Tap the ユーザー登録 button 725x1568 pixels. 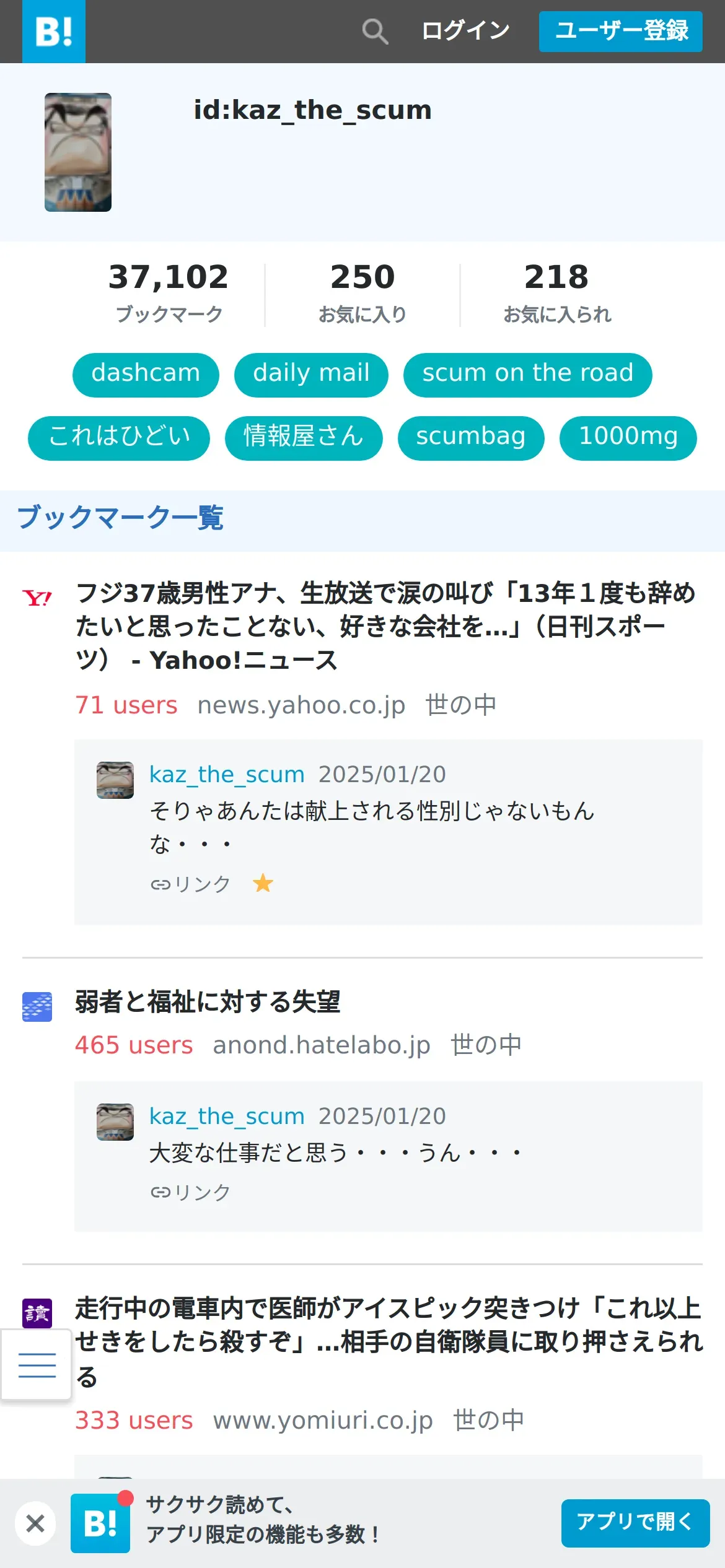point(620,31)
